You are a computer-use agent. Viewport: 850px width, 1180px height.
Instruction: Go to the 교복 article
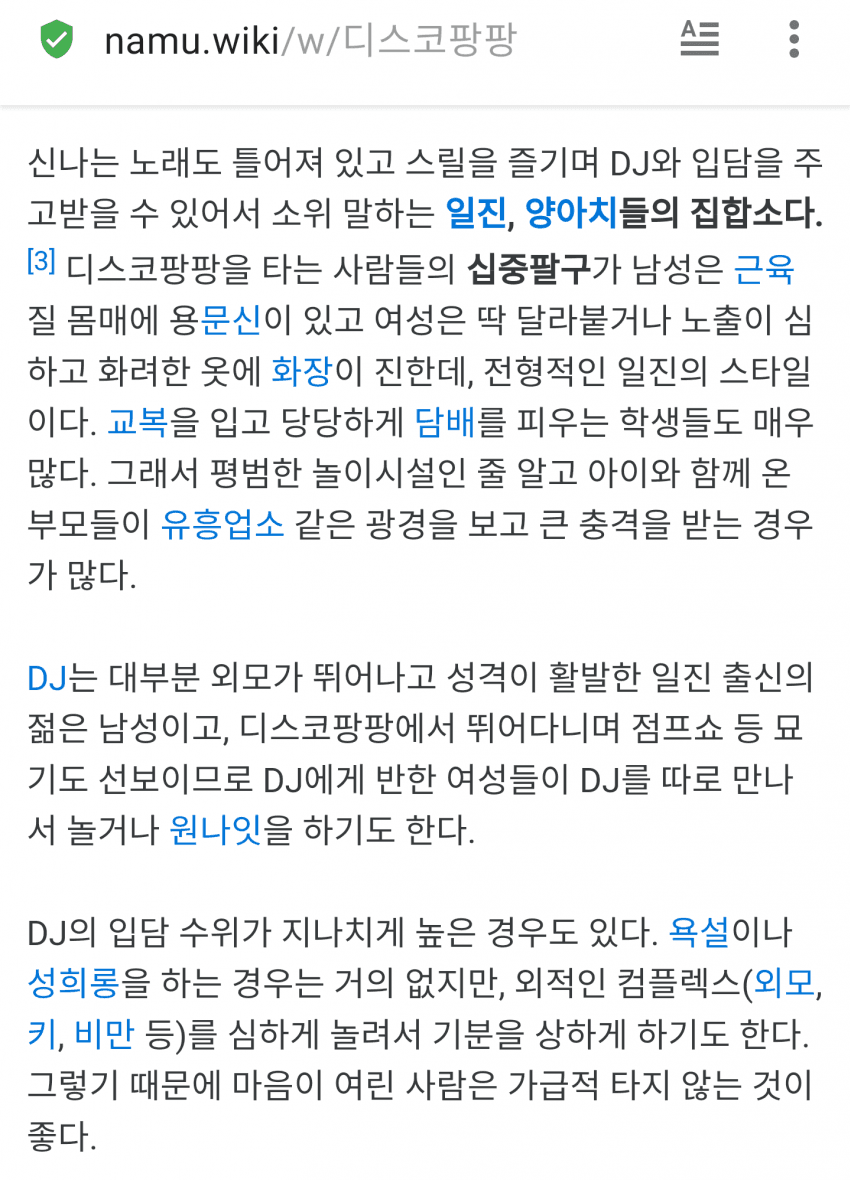click(137, 424)
